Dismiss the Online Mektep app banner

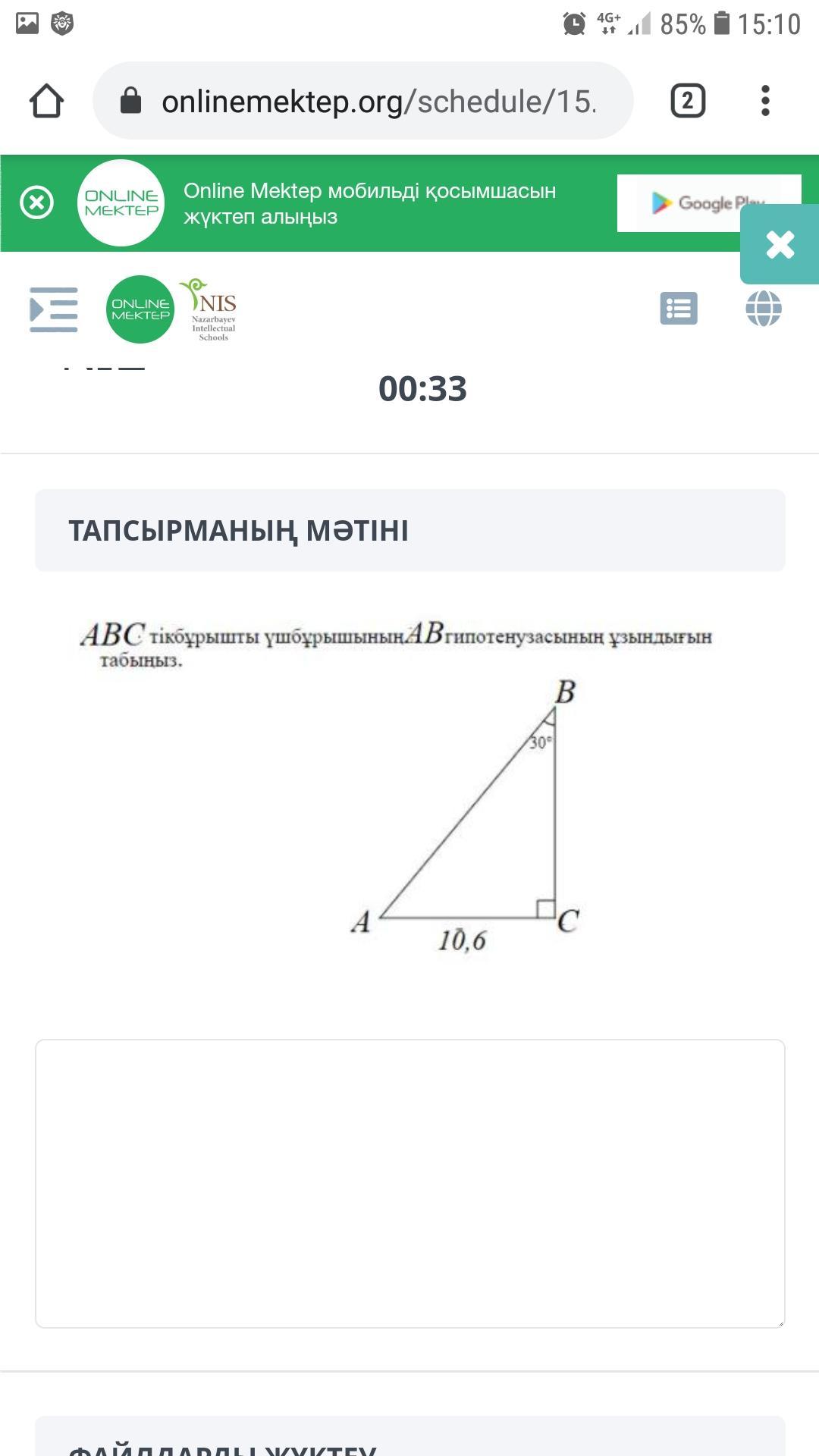coord(36,202)
